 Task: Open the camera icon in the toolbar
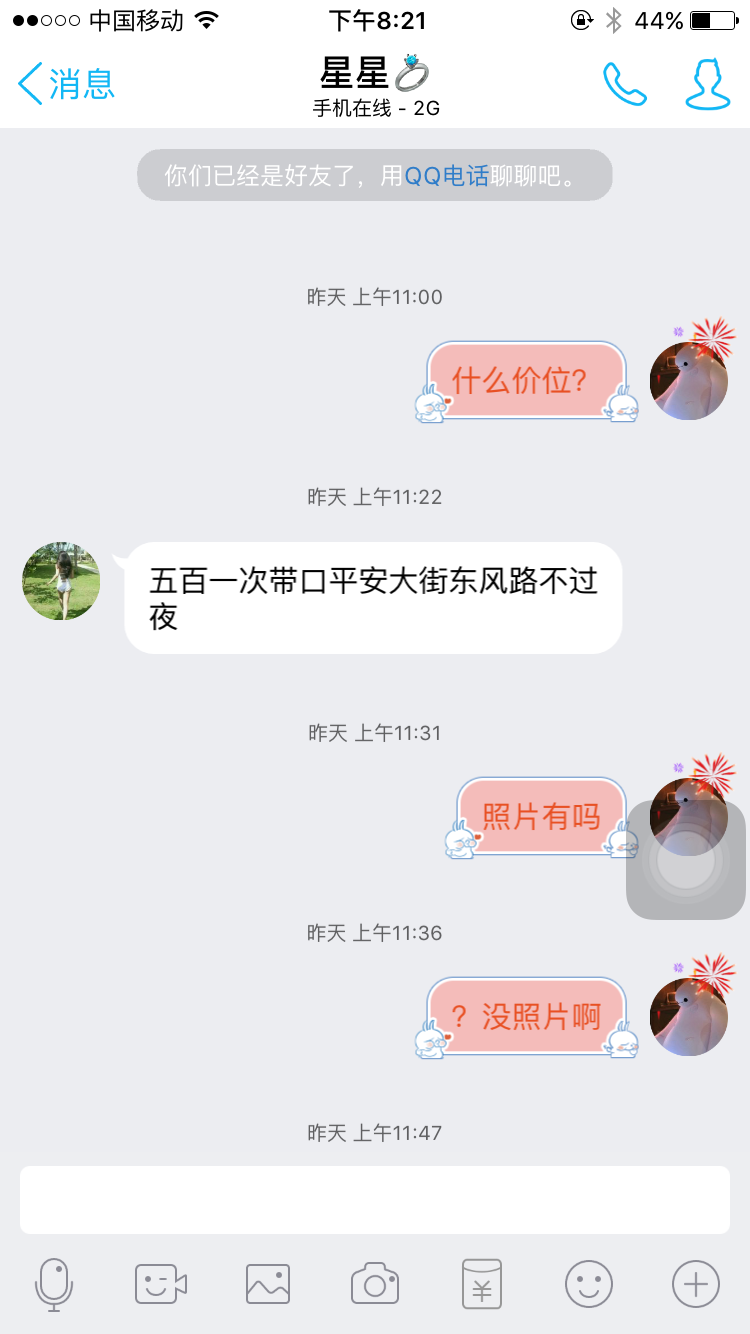point(375,1287)
